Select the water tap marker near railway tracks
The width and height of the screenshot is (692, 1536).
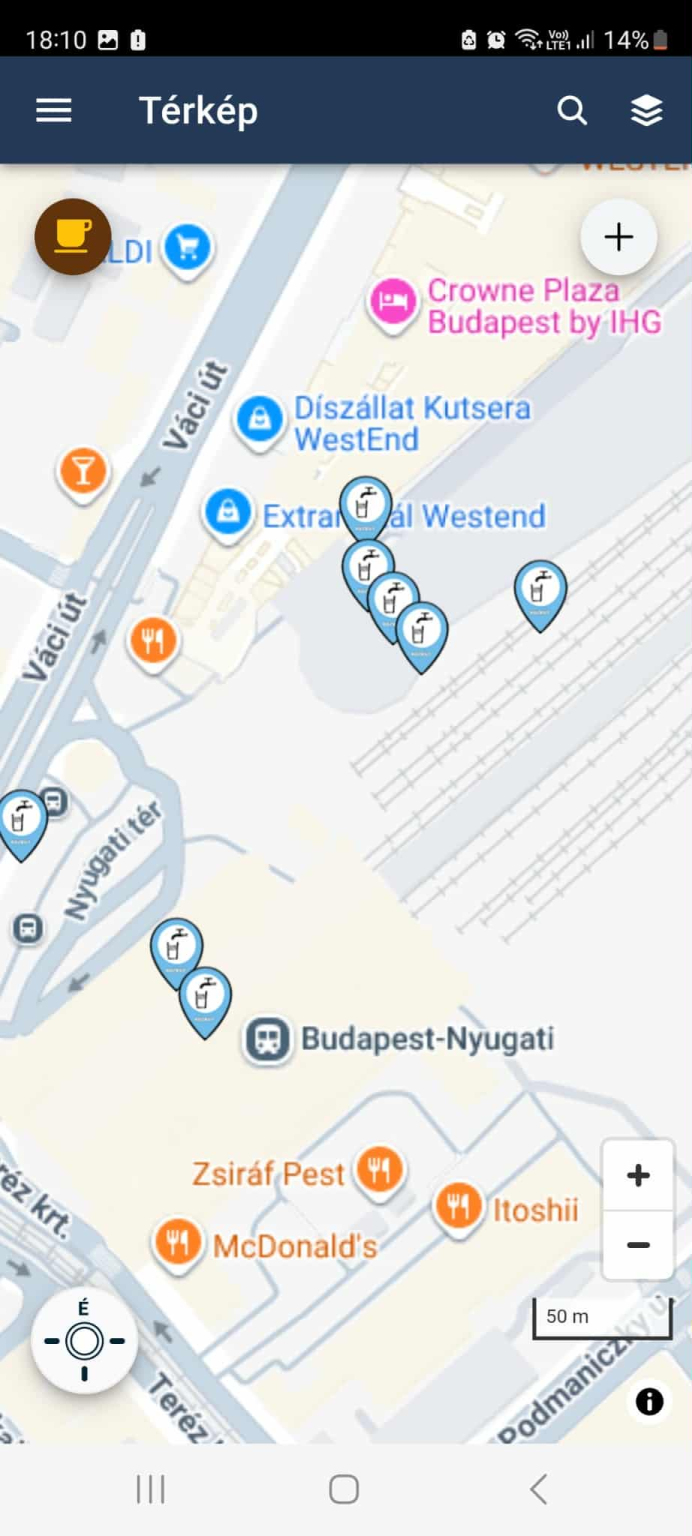tap(540, 590)
